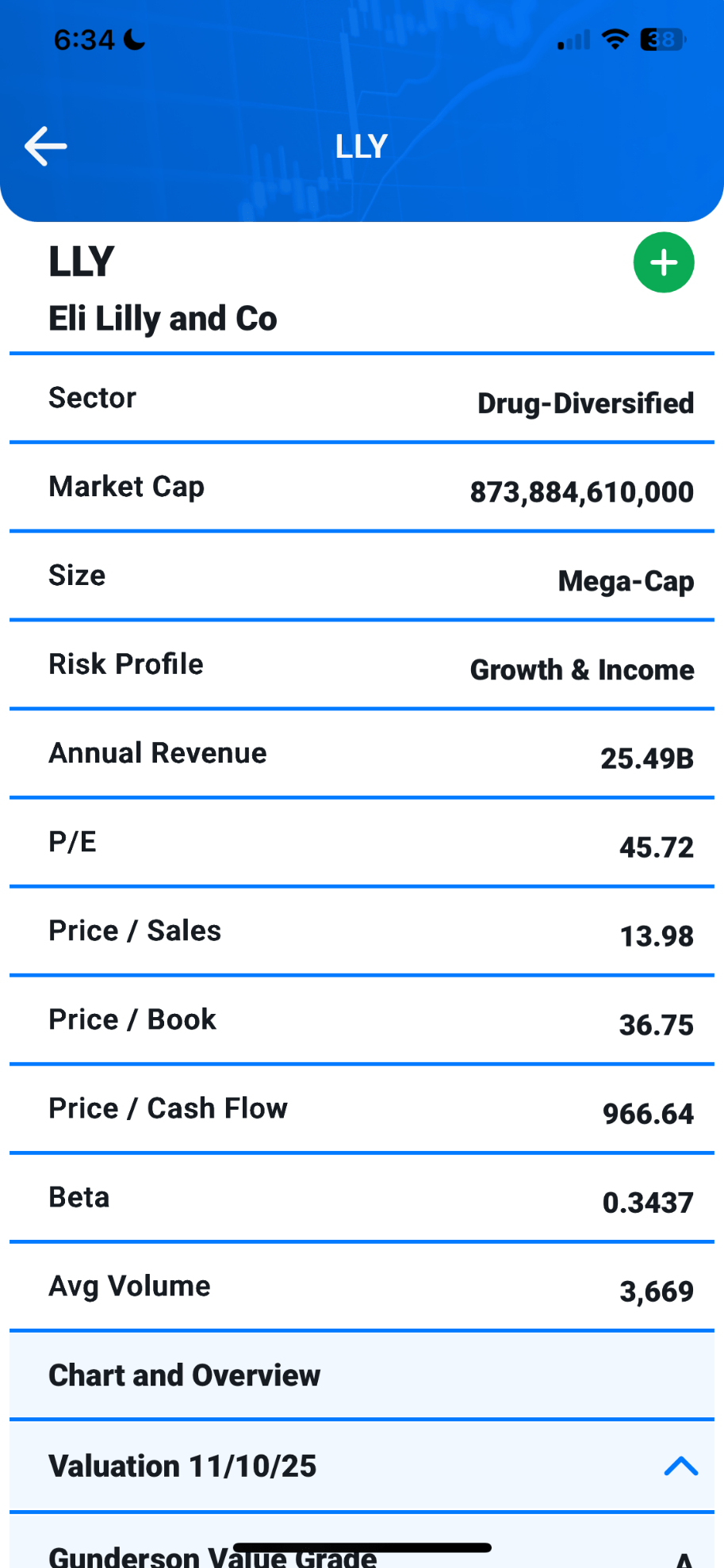Tap the Sector row showing Drug-Diversified

tap(361, 398)
